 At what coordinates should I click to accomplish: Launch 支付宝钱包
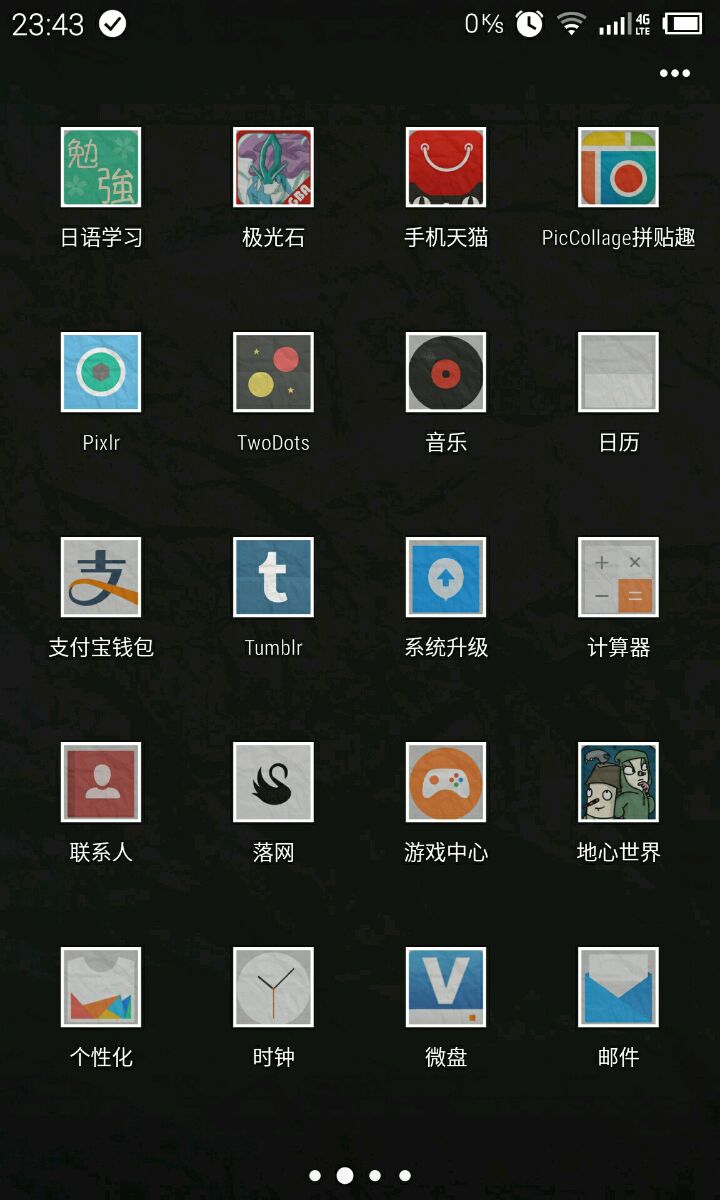pyautogui.click(x=101, y=577)
